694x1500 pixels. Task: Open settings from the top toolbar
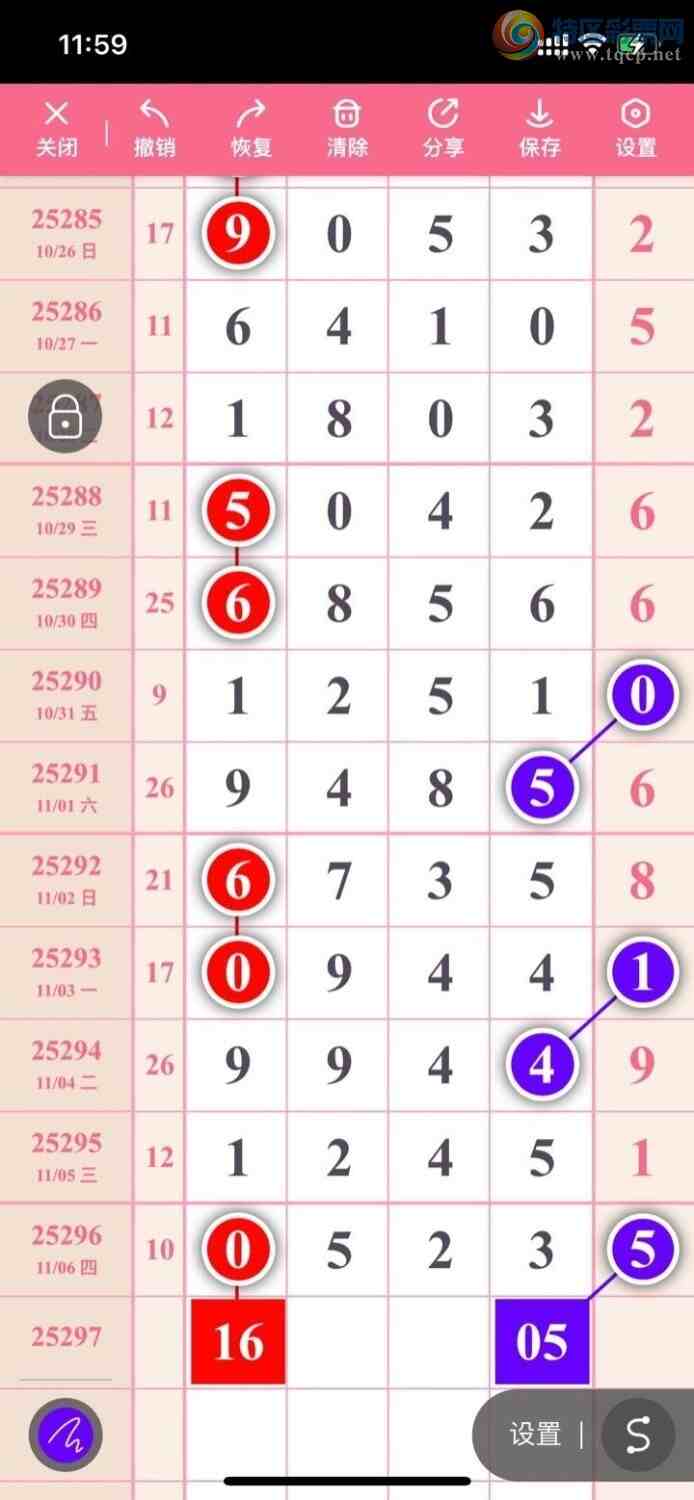coord(636,129)
